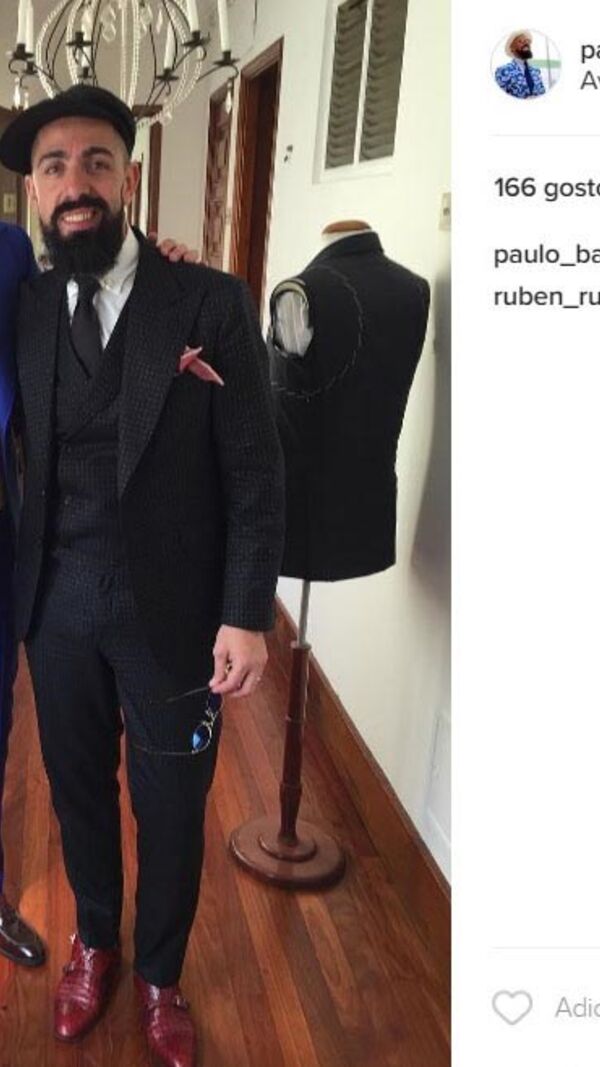Open the ruben_ru commenter's profile link
This screenshot has width=600, height=1067.
coord(546,298)
